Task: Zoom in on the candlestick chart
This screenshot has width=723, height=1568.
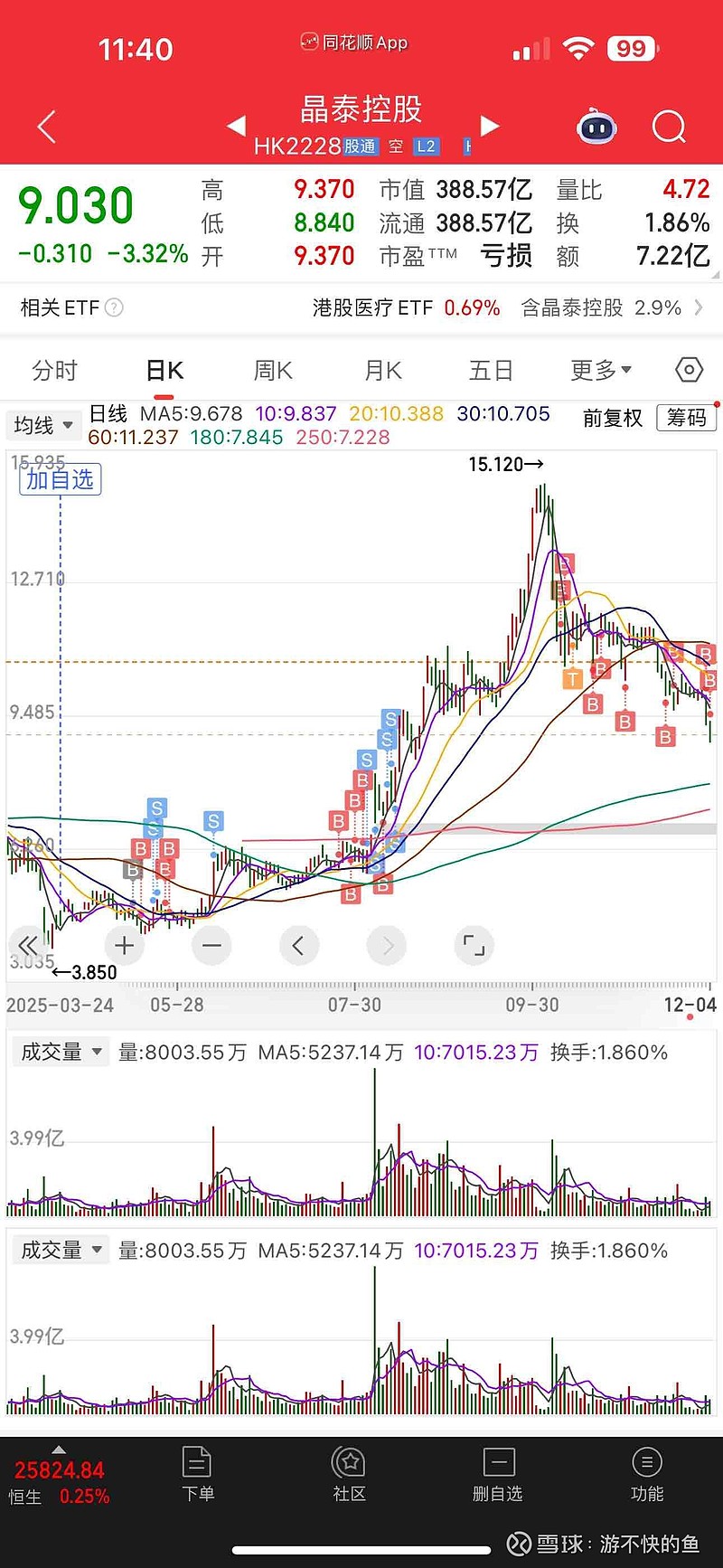Action: pos(124,944)
